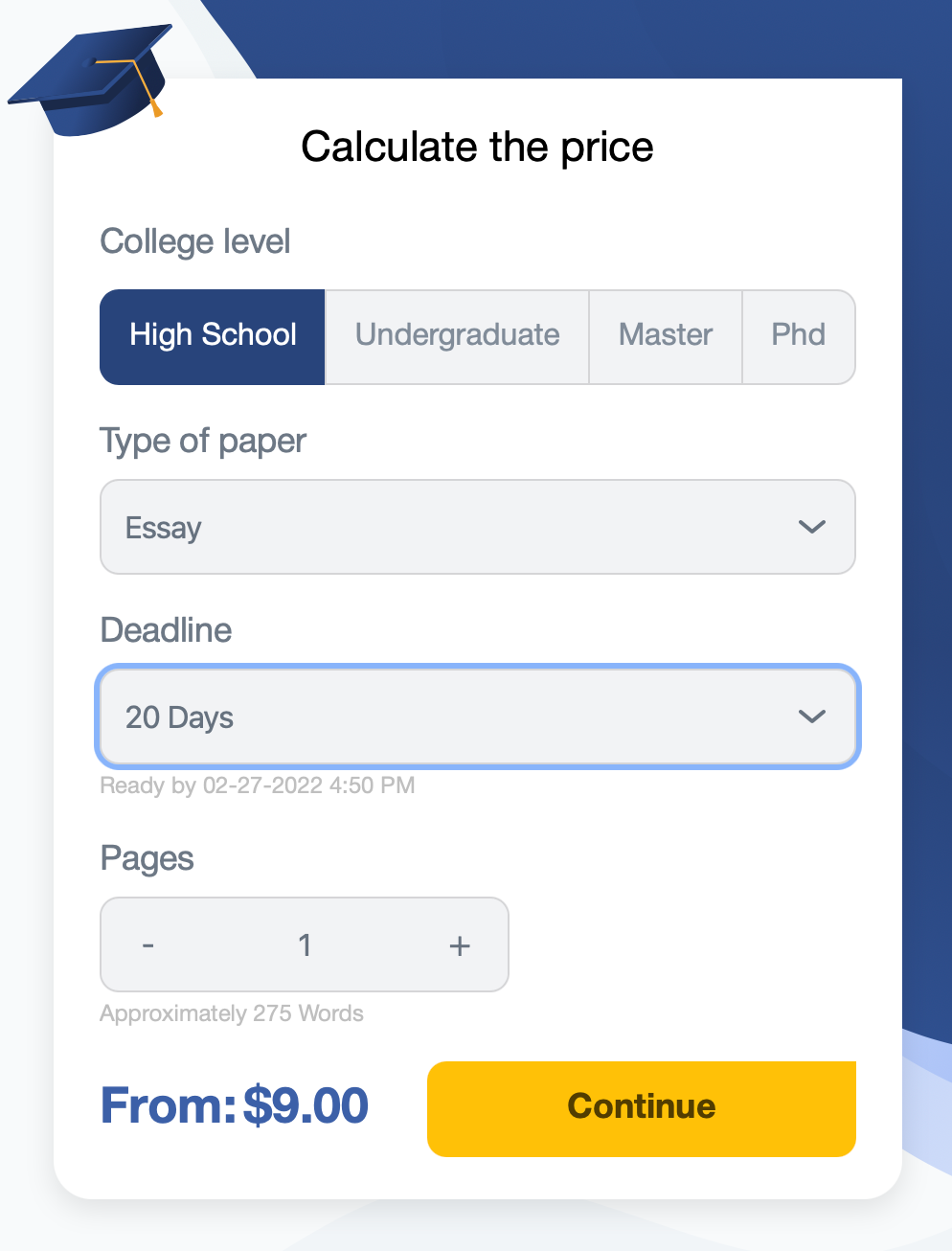Image resolution: width=952 pixels, height=1251 pixels.
Task: Open the Type of paper dropdown
Action: [x=477, y=527]
